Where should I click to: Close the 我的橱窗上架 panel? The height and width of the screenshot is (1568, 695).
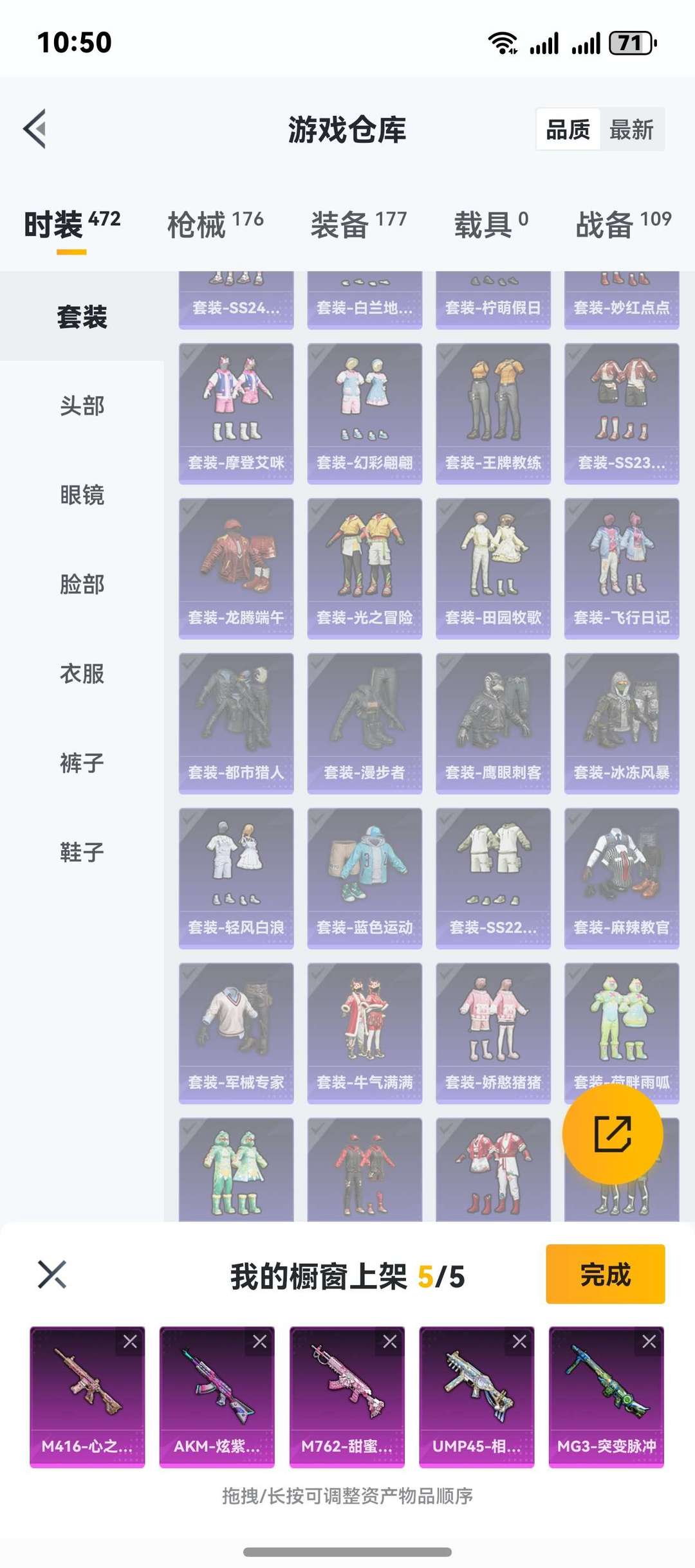pyautogui.click(x=52, y=1275)
